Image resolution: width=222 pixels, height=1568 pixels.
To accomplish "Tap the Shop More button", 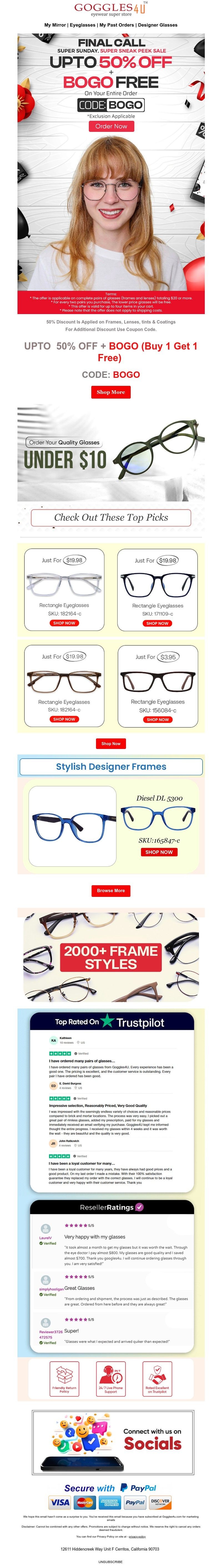I will [110, 391].
